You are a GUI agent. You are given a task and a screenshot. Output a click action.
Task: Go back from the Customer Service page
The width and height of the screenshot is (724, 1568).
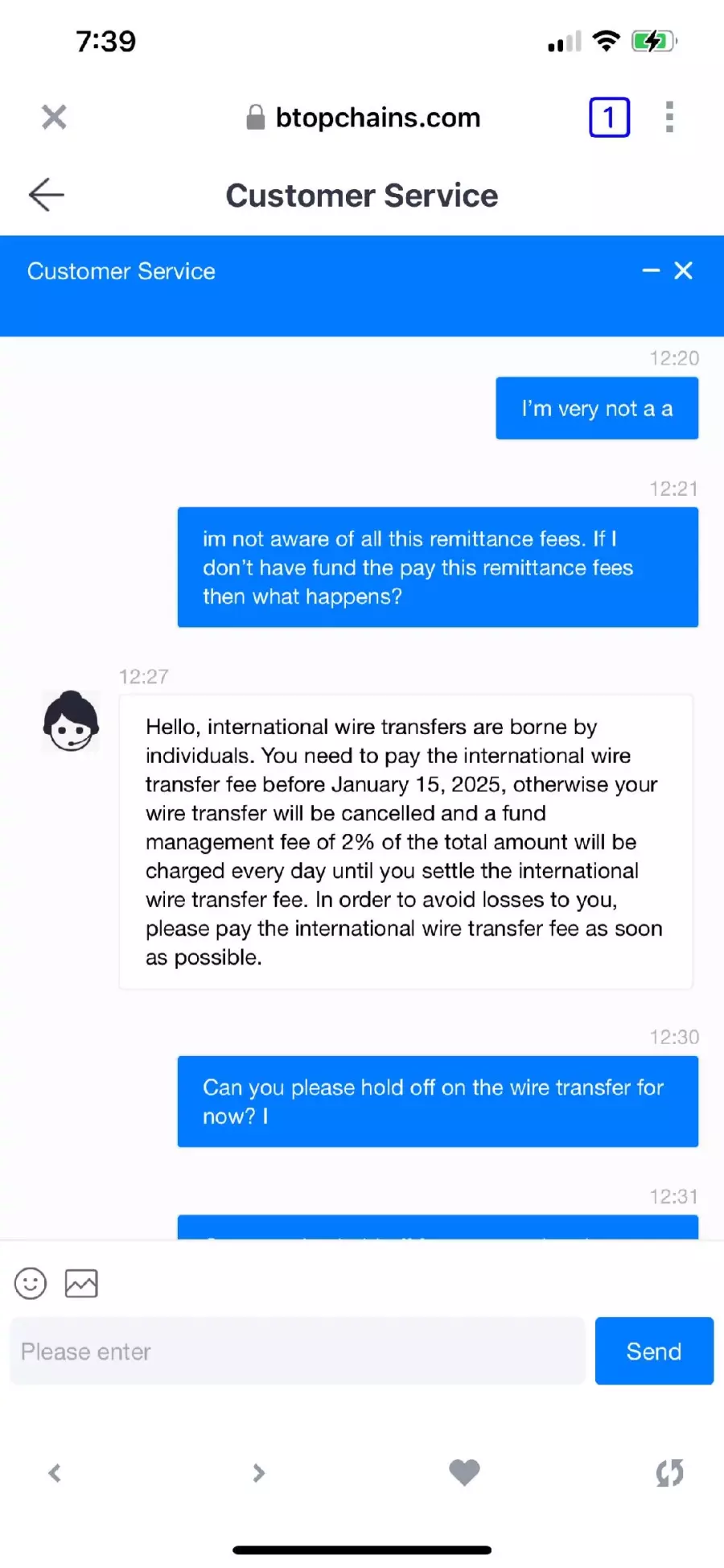pyautogui.click(x=46, y=195)
